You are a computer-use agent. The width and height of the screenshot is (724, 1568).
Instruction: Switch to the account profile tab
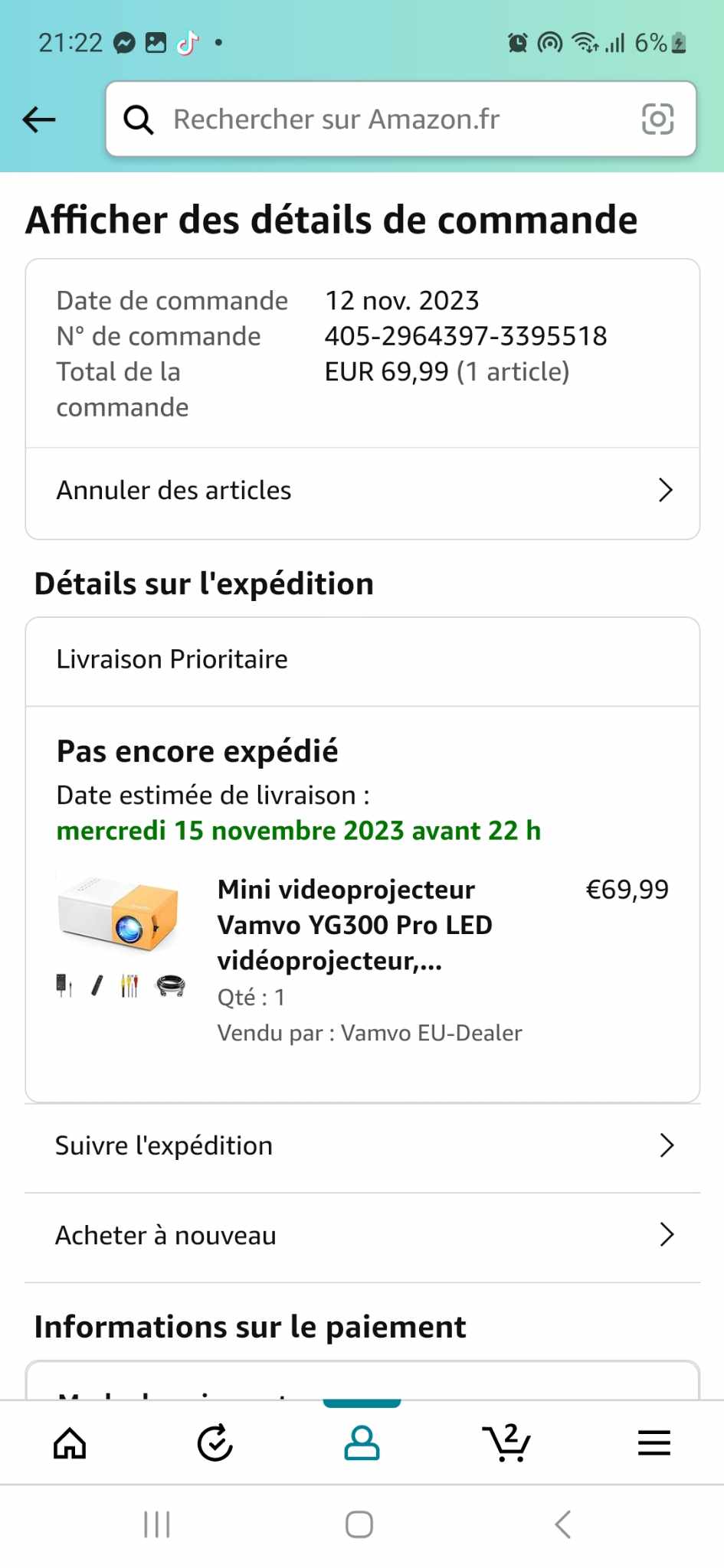coord(362,1444)
